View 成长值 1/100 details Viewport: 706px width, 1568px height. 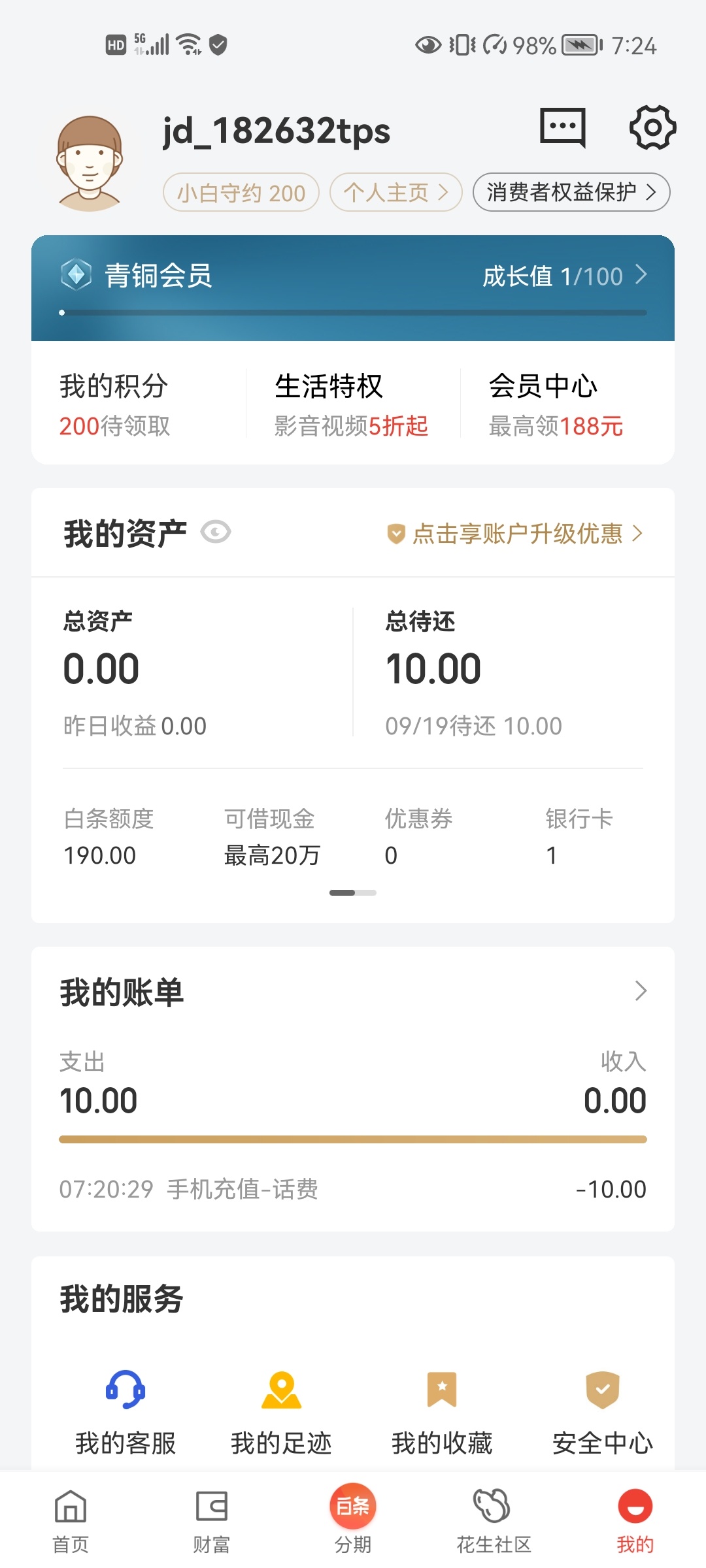[x=565, y=276]
